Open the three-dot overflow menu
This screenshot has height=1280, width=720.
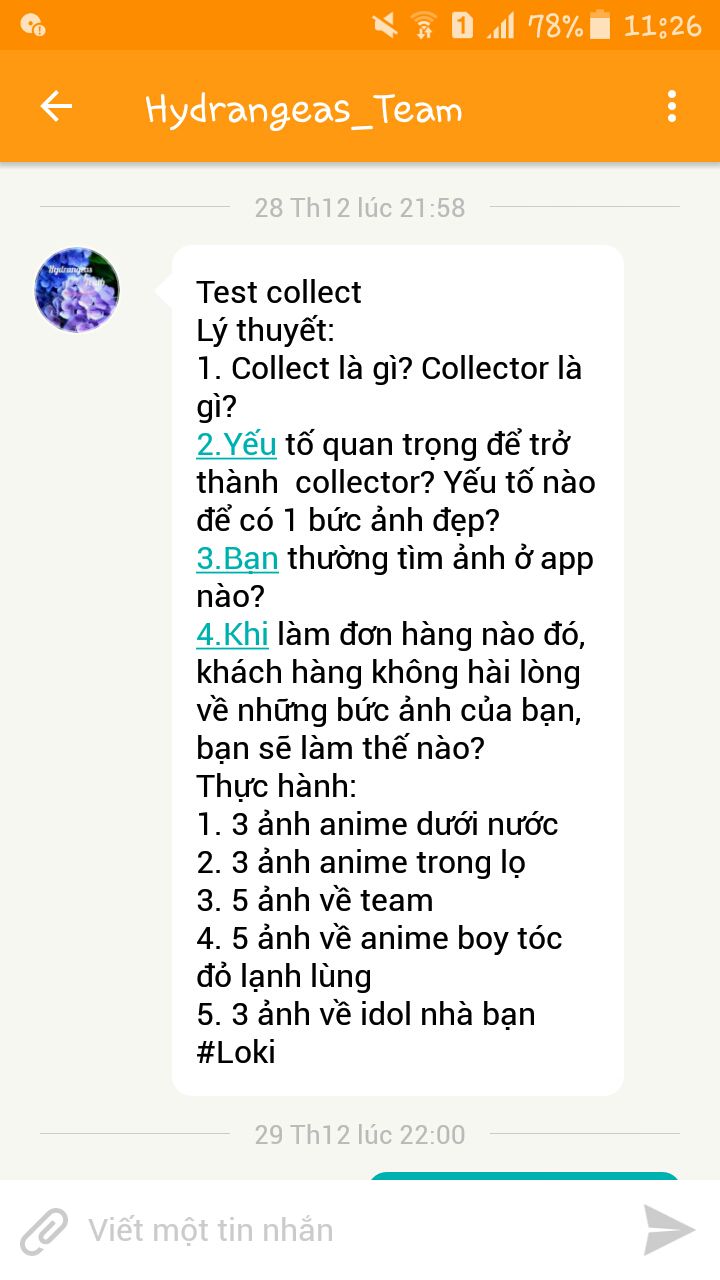(671, 107)
